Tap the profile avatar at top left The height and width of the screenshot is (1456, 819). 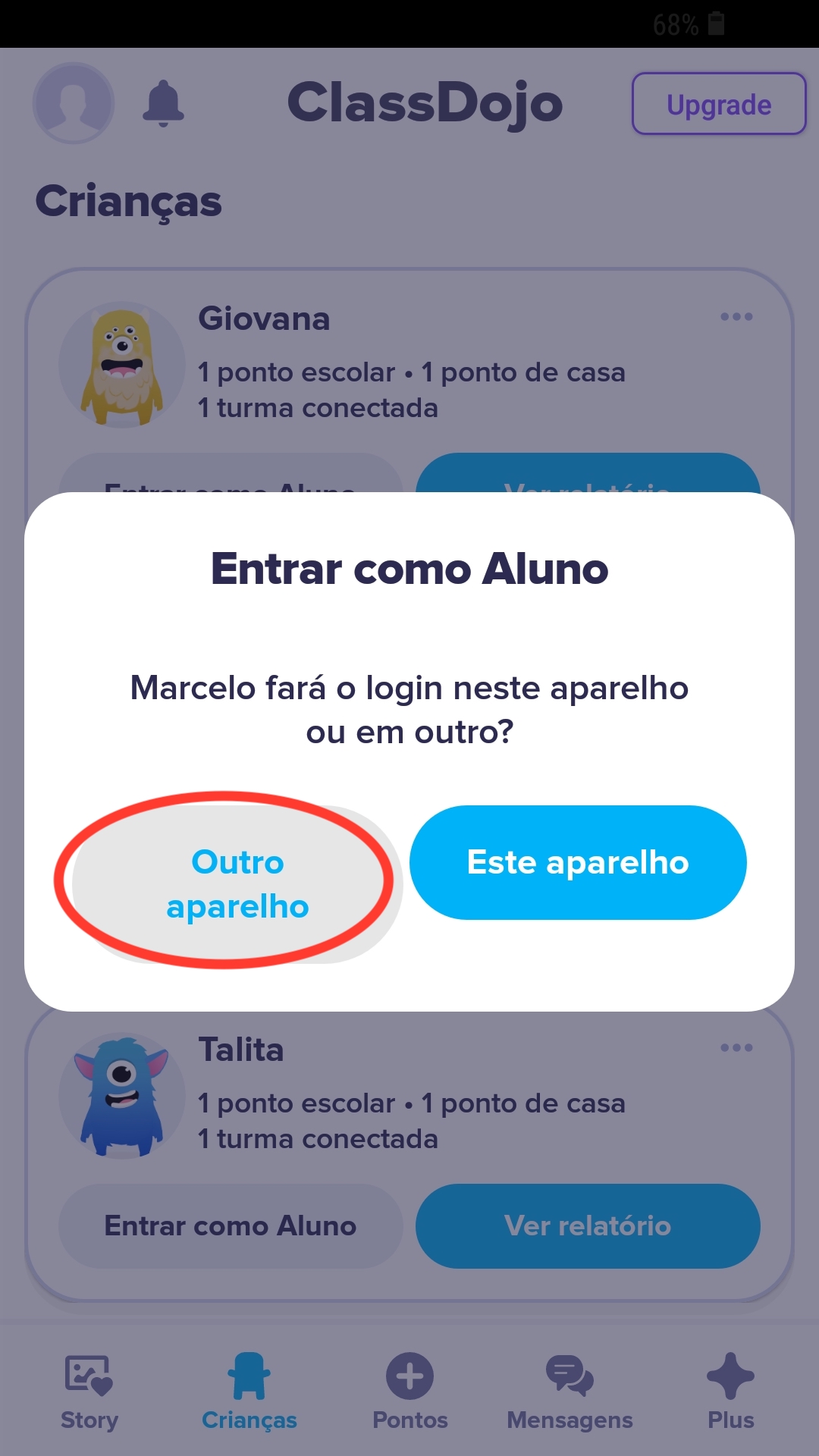73,103
